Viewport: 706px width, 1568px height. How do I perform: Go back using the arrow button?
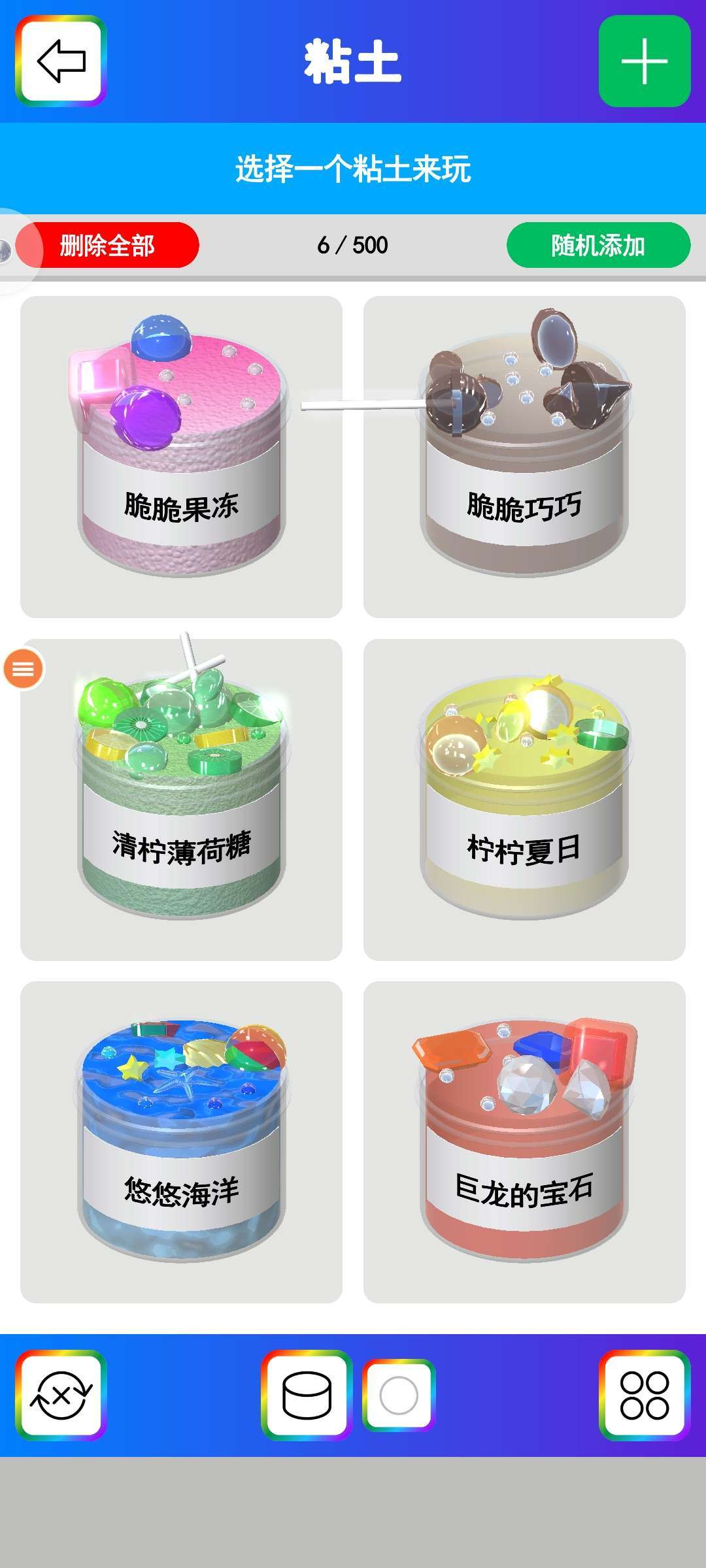click(61, 61)
